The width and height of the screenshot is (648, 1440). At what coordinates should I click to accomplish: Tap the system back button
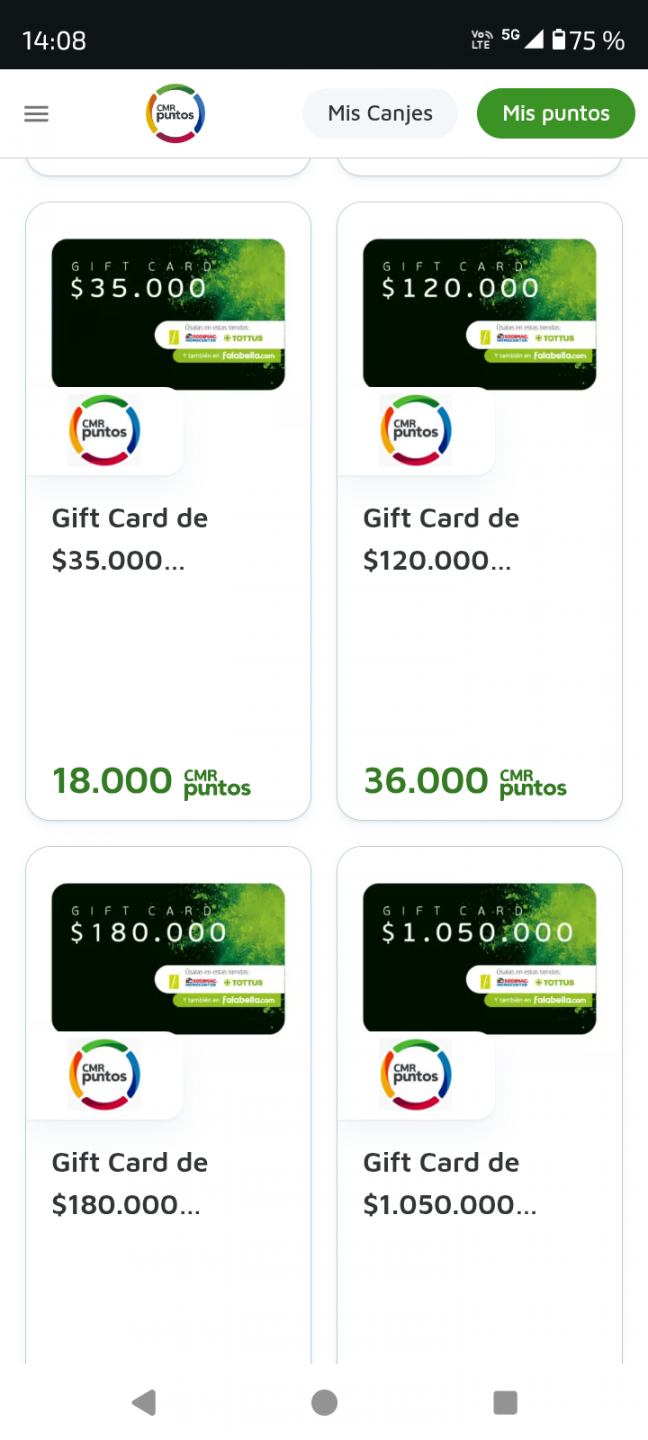point(144,1403)
